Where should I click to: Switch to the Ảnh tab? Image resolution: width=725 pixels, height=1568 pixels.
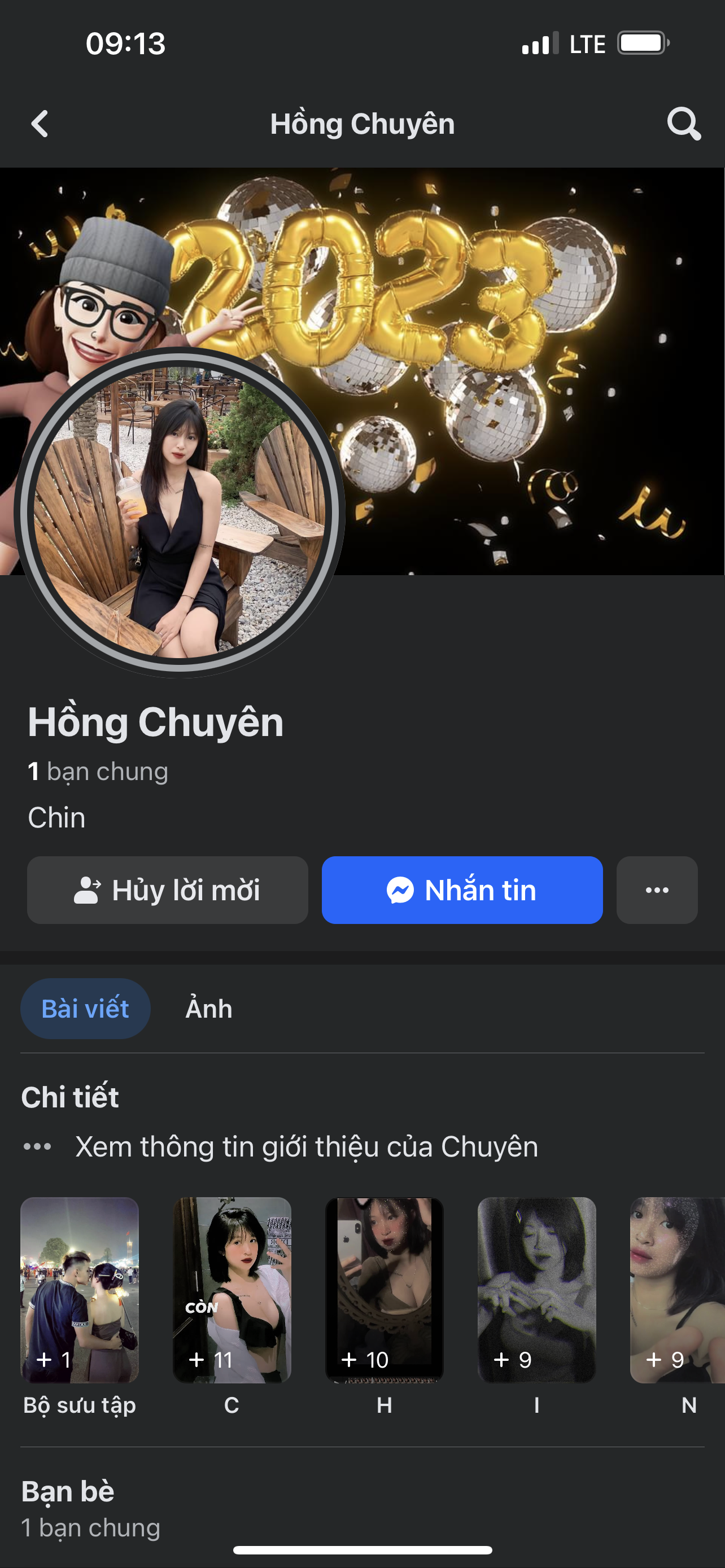tap(209, 1009)
